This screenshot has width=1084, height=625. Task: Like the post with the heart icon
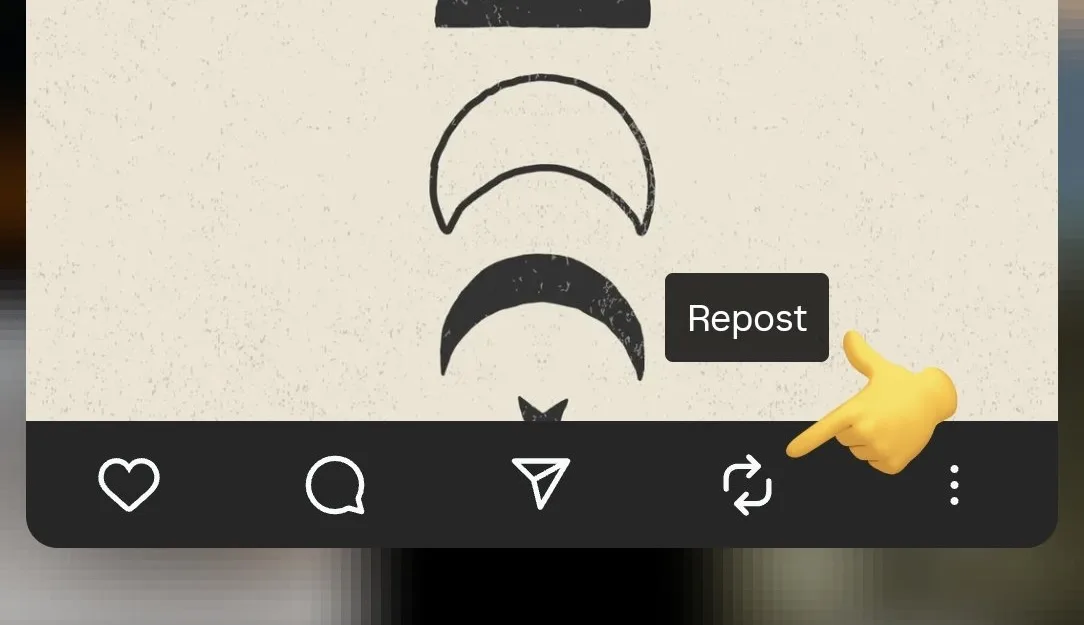point(129,484)
